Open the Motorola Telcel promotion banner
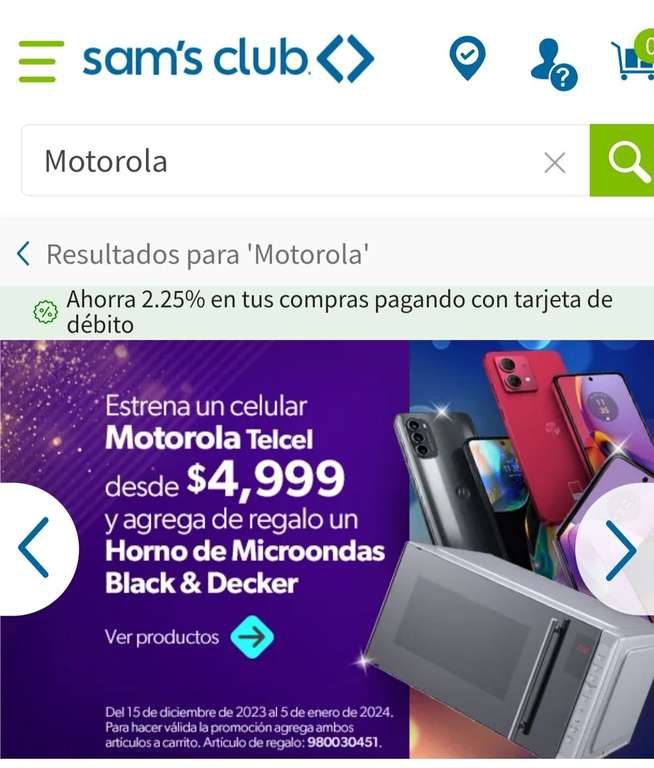The image size is (654, 768). [327, 549]
